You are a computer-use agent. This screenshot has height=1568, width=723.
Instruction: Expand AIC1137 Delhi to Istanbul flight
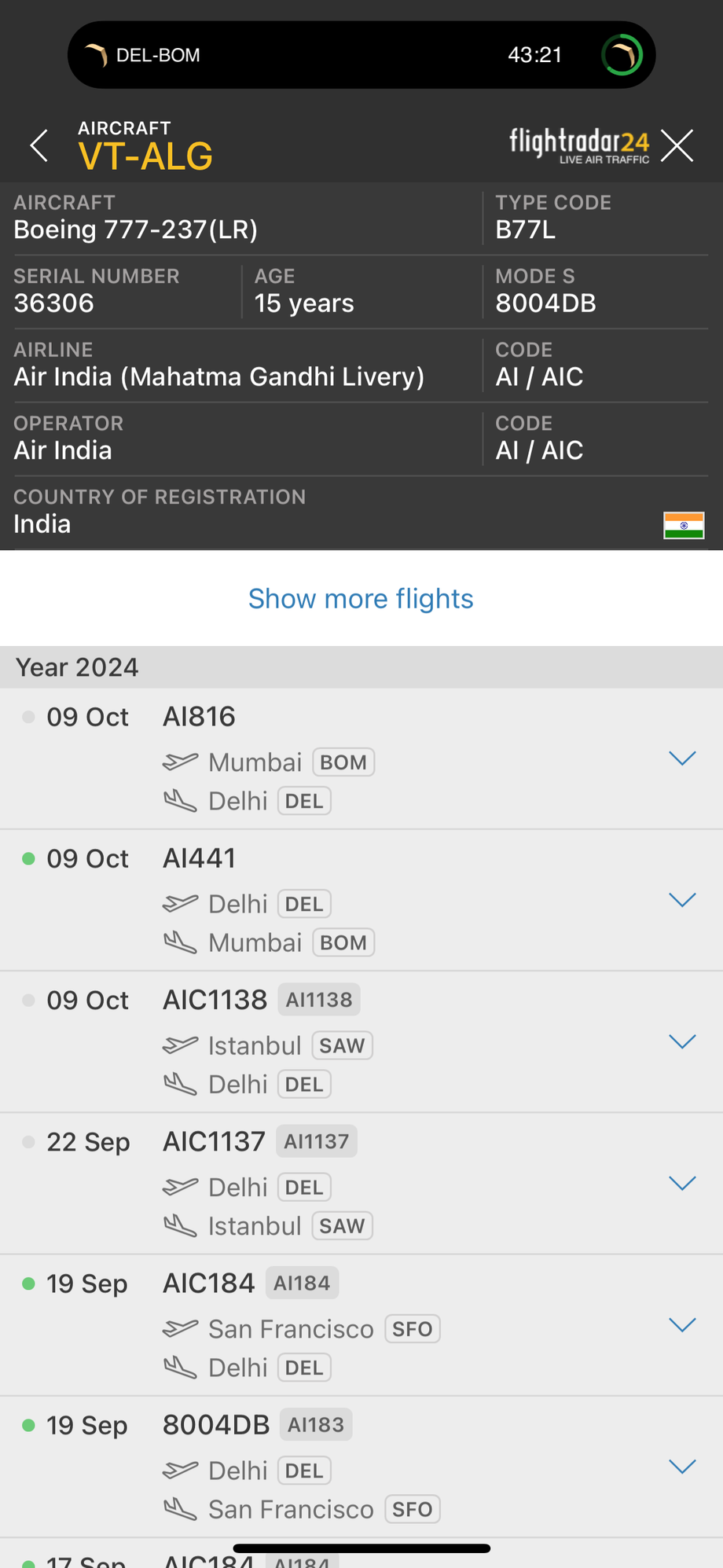[x=681, y=1183]
